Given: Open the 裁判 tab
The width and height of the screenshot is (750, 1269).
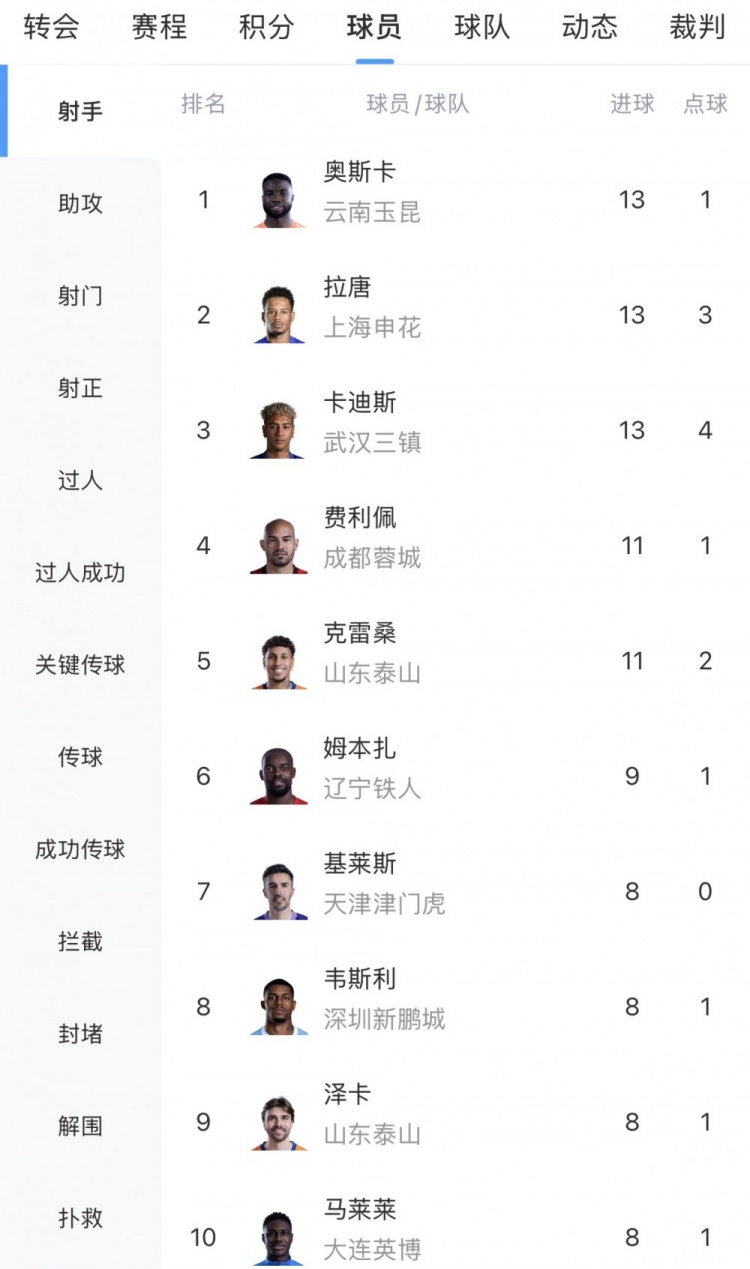Looking at the screenshot, I should coord(697,27).
